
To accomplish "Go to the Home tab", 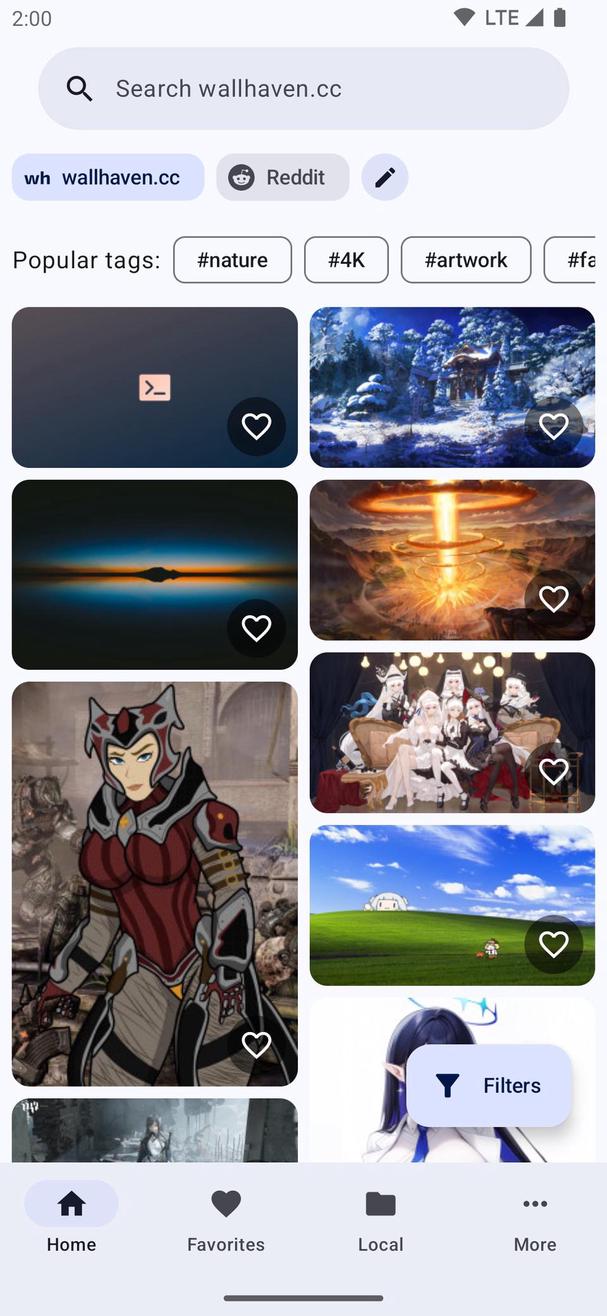I will click(x=71, y=1218).
